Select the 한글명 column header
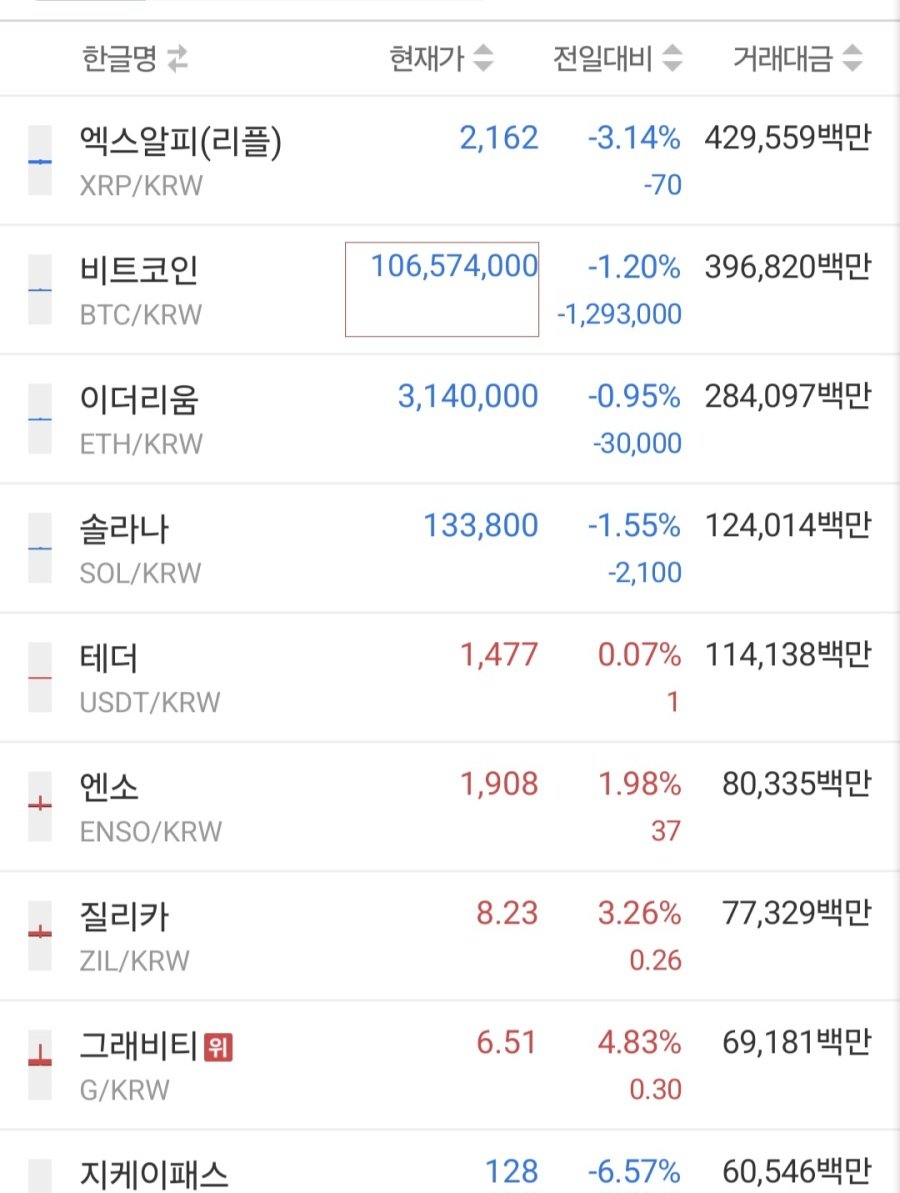 click(120, 58)
